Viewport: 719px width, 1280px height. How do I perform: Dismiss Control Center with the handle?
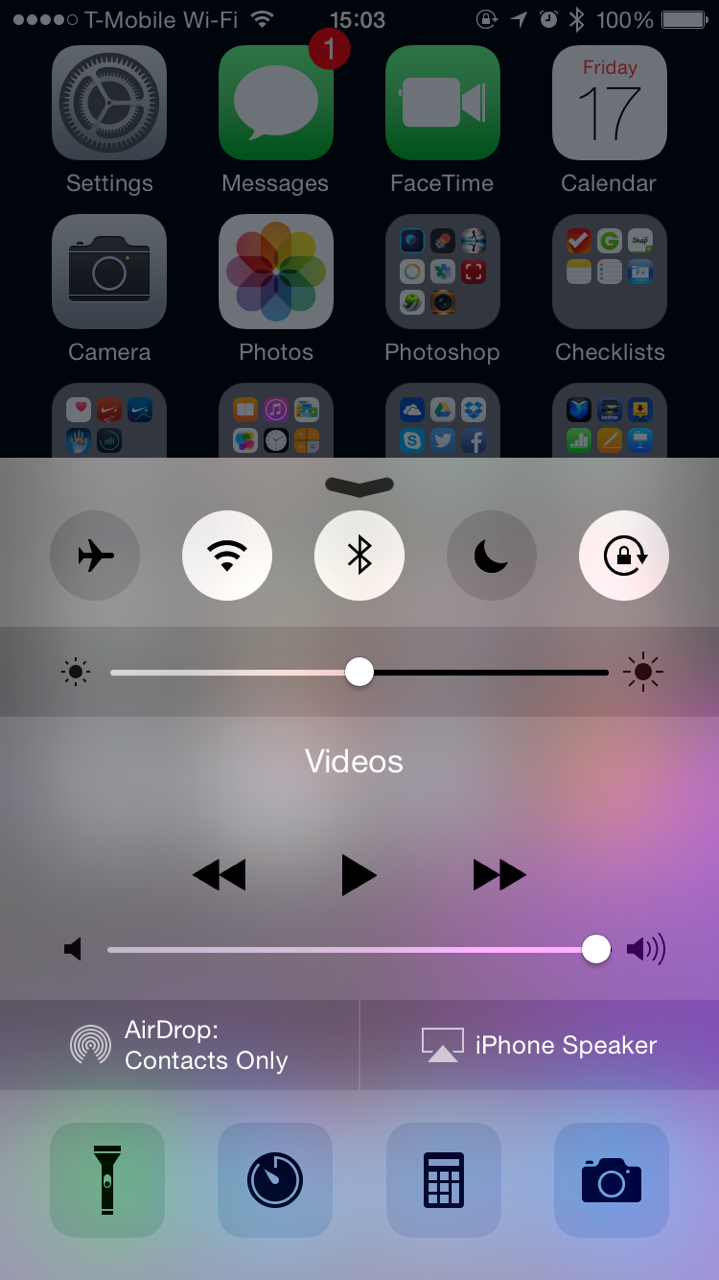click(x=359, y=486)
